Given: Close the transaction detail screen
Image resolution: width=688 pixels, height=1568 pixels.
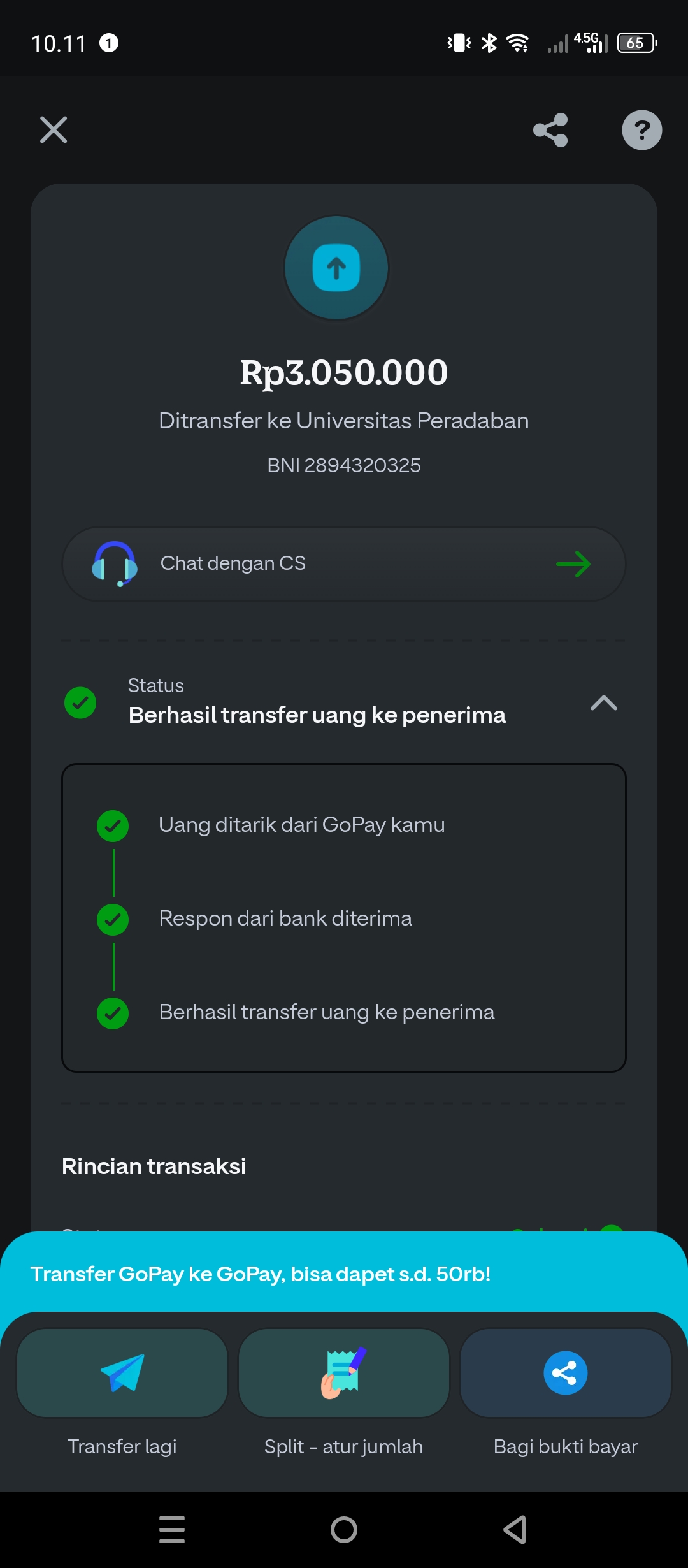Looking at the screenshot, I should tap(54, 130).
